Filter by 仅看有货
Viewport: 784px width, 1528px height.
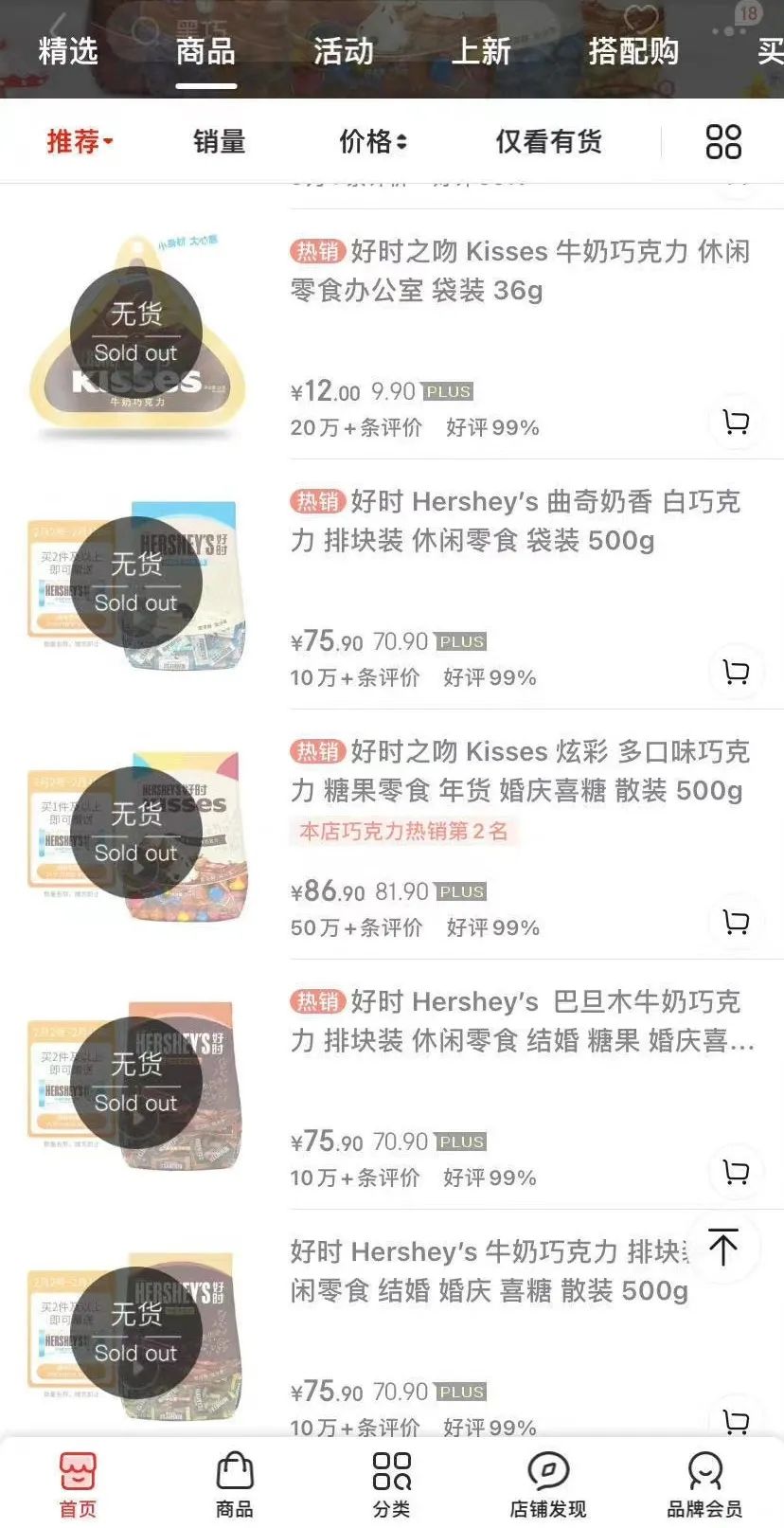548,142
